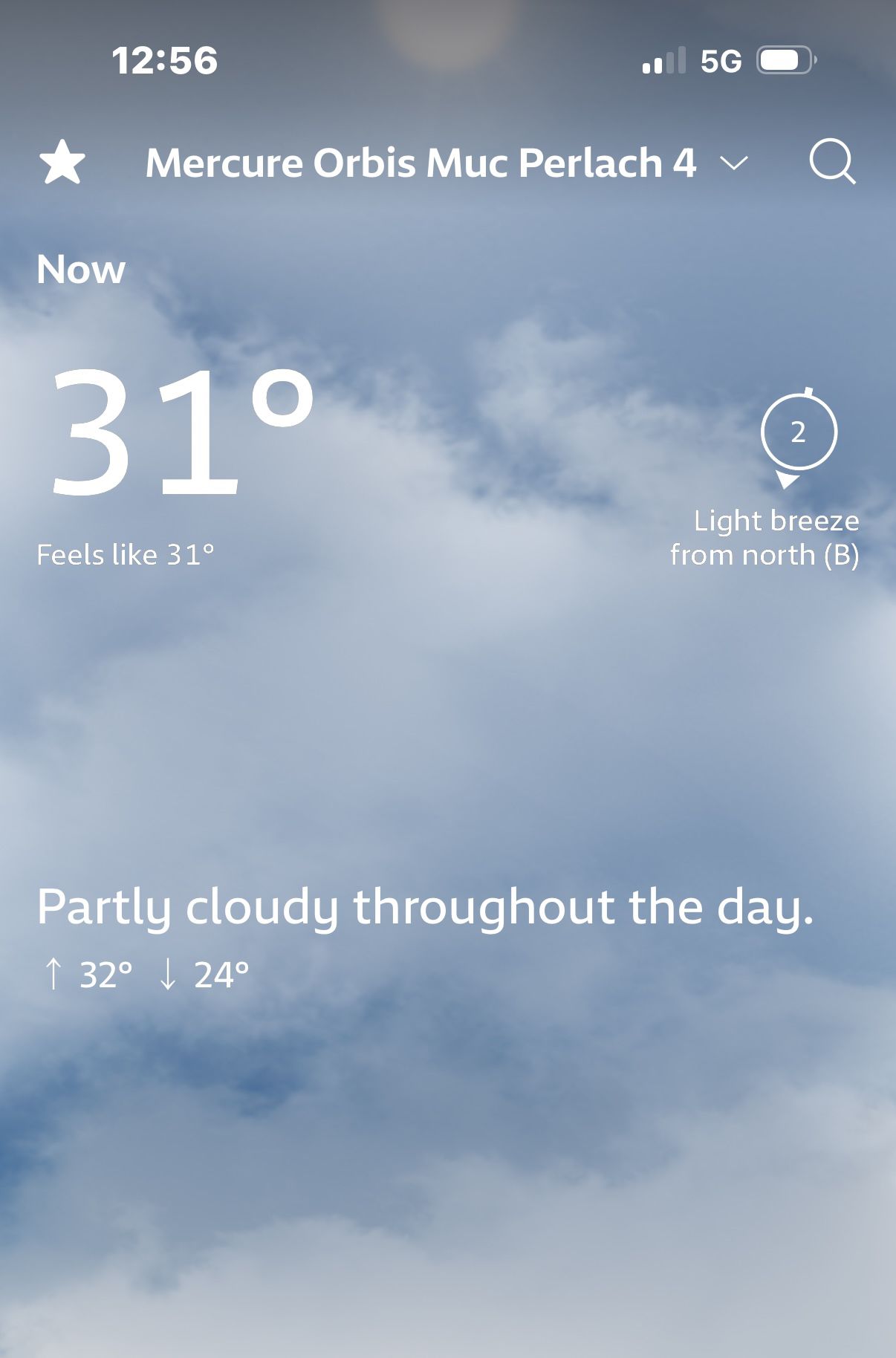The image size is (896, 1358).
Task: Open the search magnifier
Action: coord(832,161)
